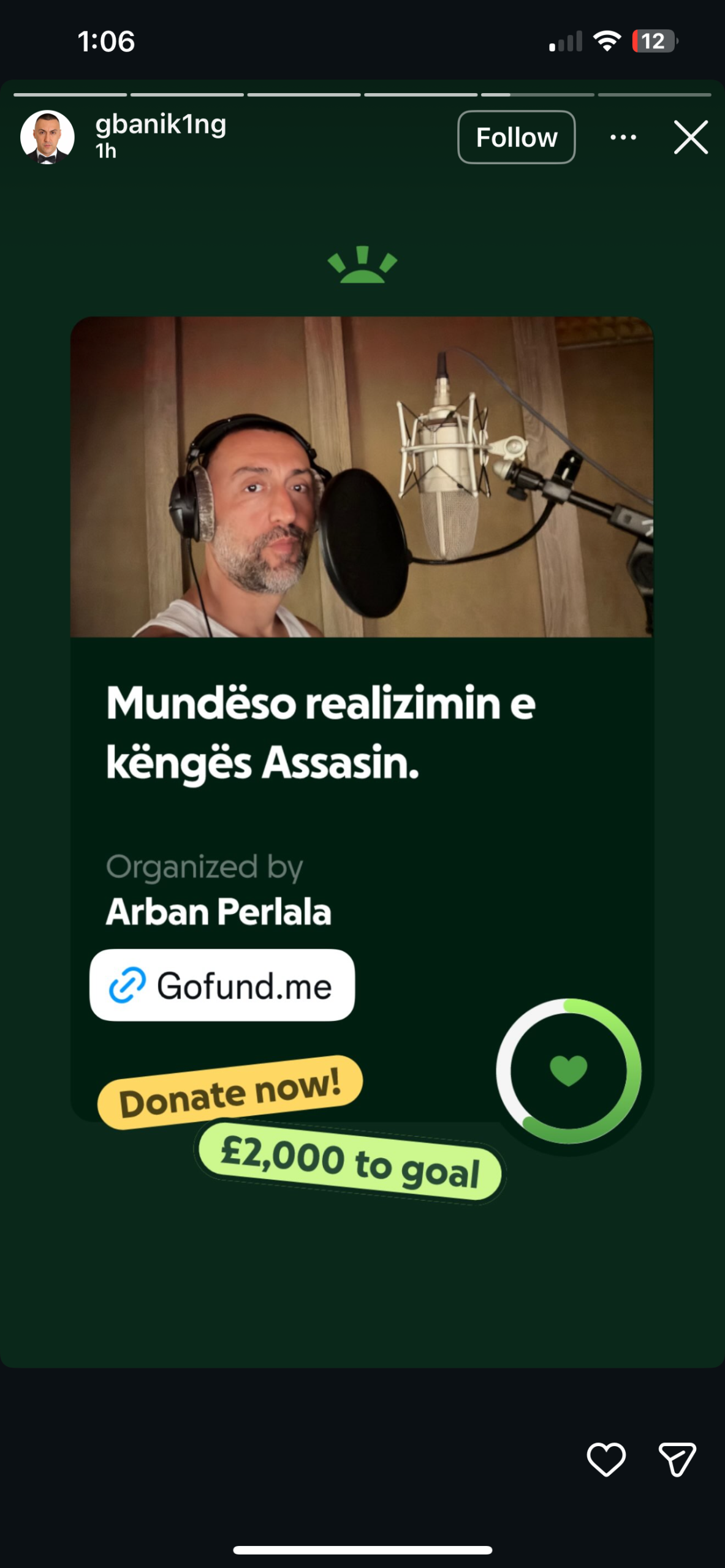Open the gbanik1ng username
The width and height of the screenshot is (725, 1568).
161,125
